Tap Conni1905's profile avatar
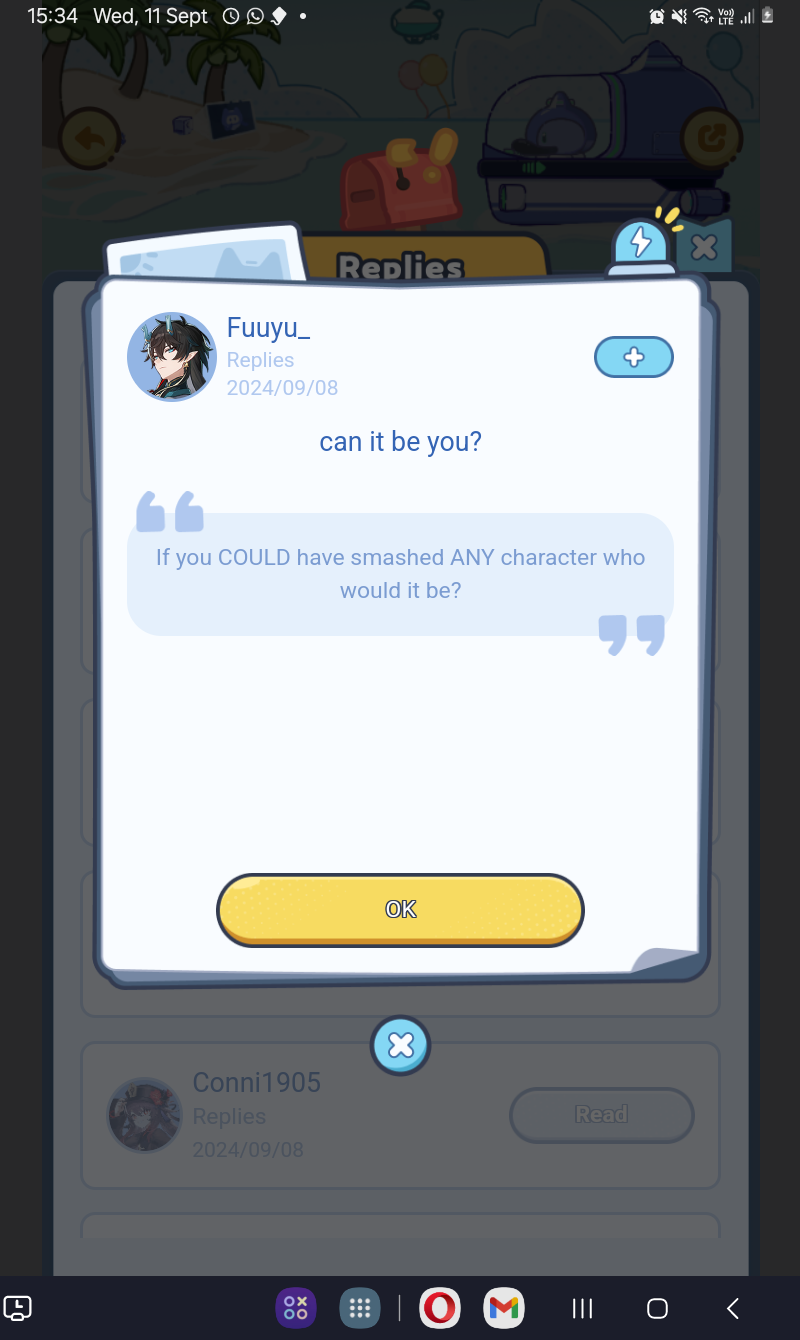 point(144,1116)
